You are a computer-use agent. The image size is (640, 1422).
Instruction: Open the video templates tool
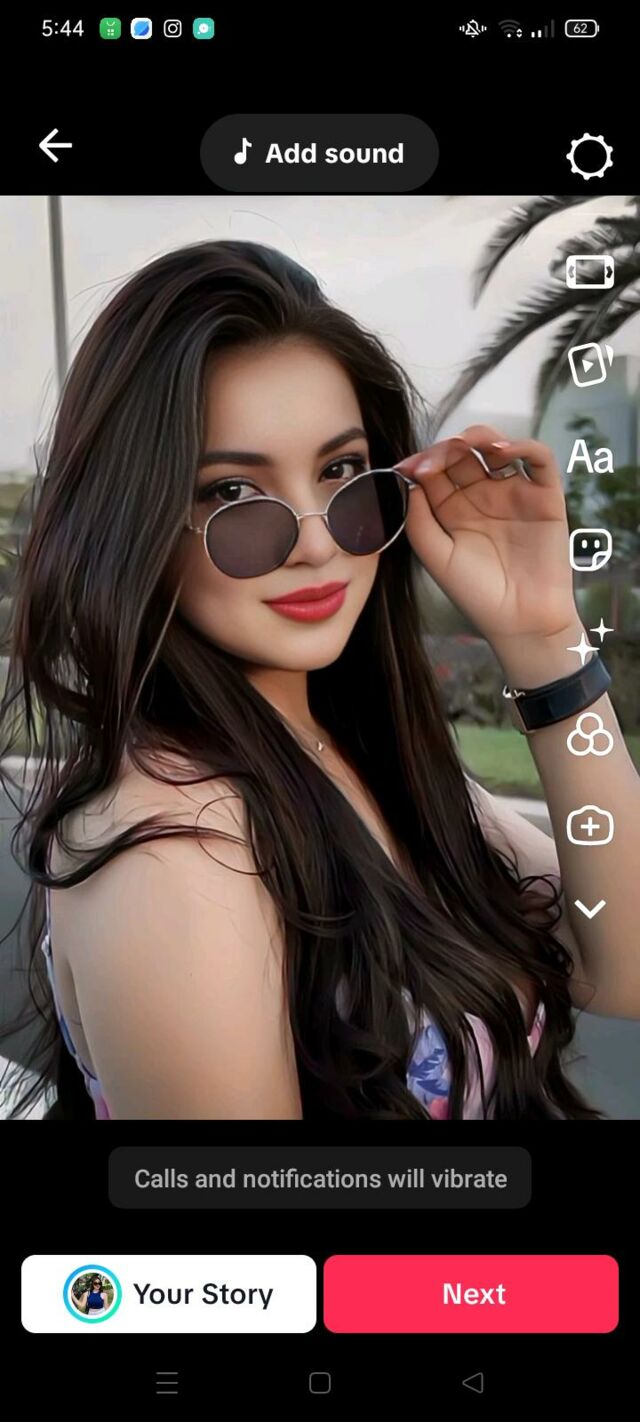590,364
